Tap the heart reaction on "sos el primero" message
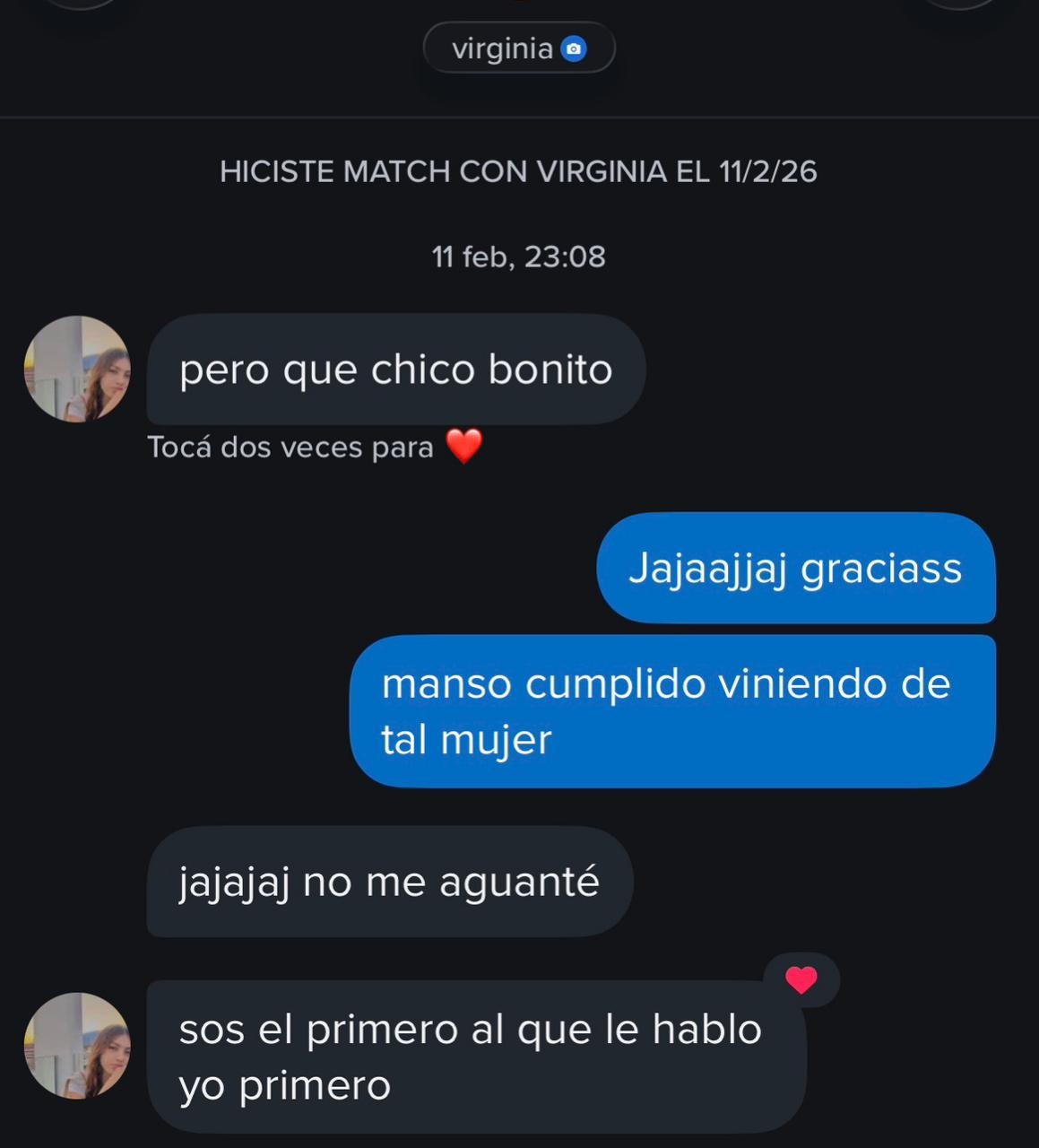Image resolution: width=1039 pixels, height=1148 pixels. pos(801,980)
